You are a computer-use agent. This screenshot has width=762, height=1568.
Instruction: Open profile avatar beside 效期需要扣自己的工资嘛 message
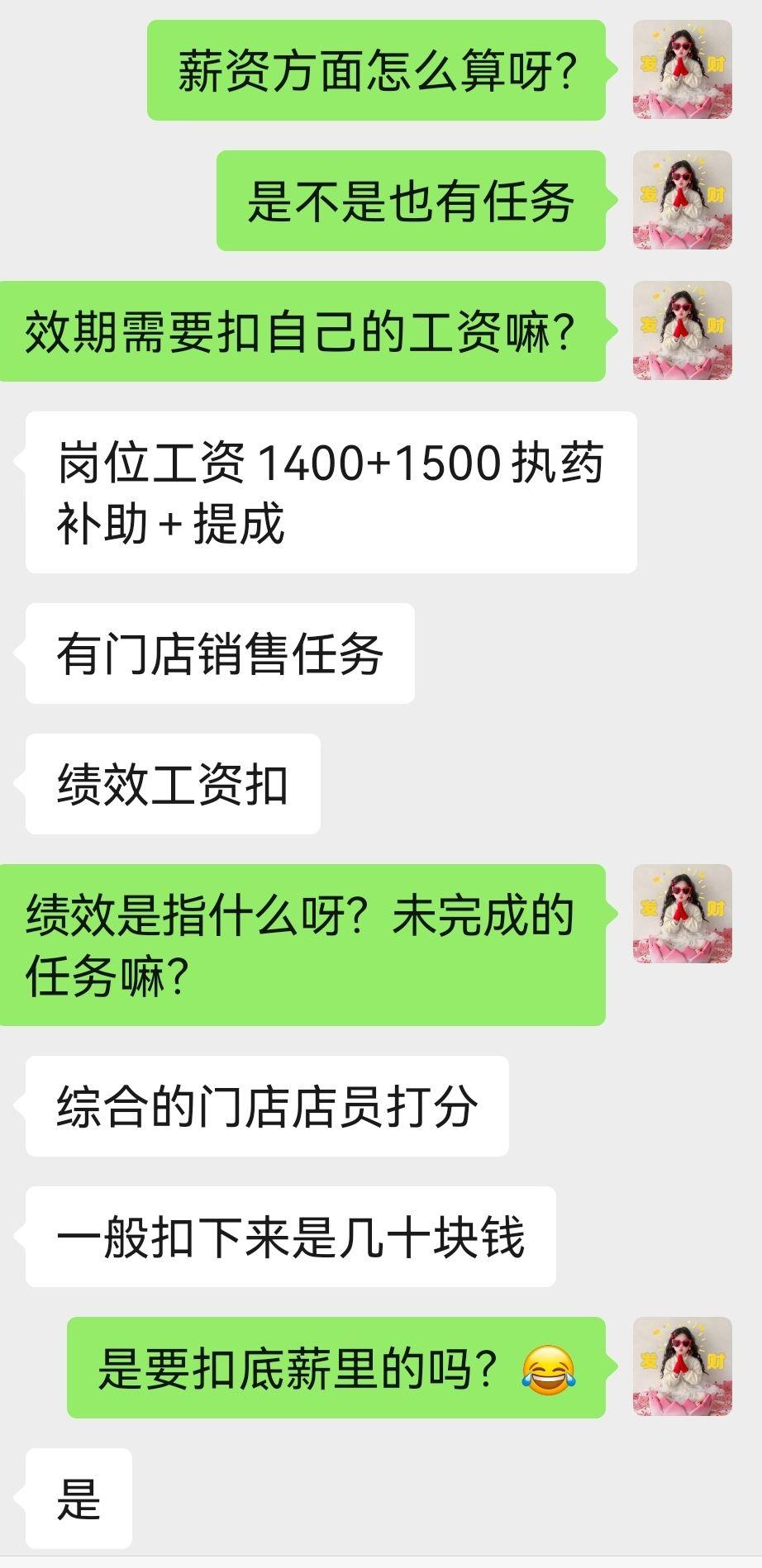683,331
